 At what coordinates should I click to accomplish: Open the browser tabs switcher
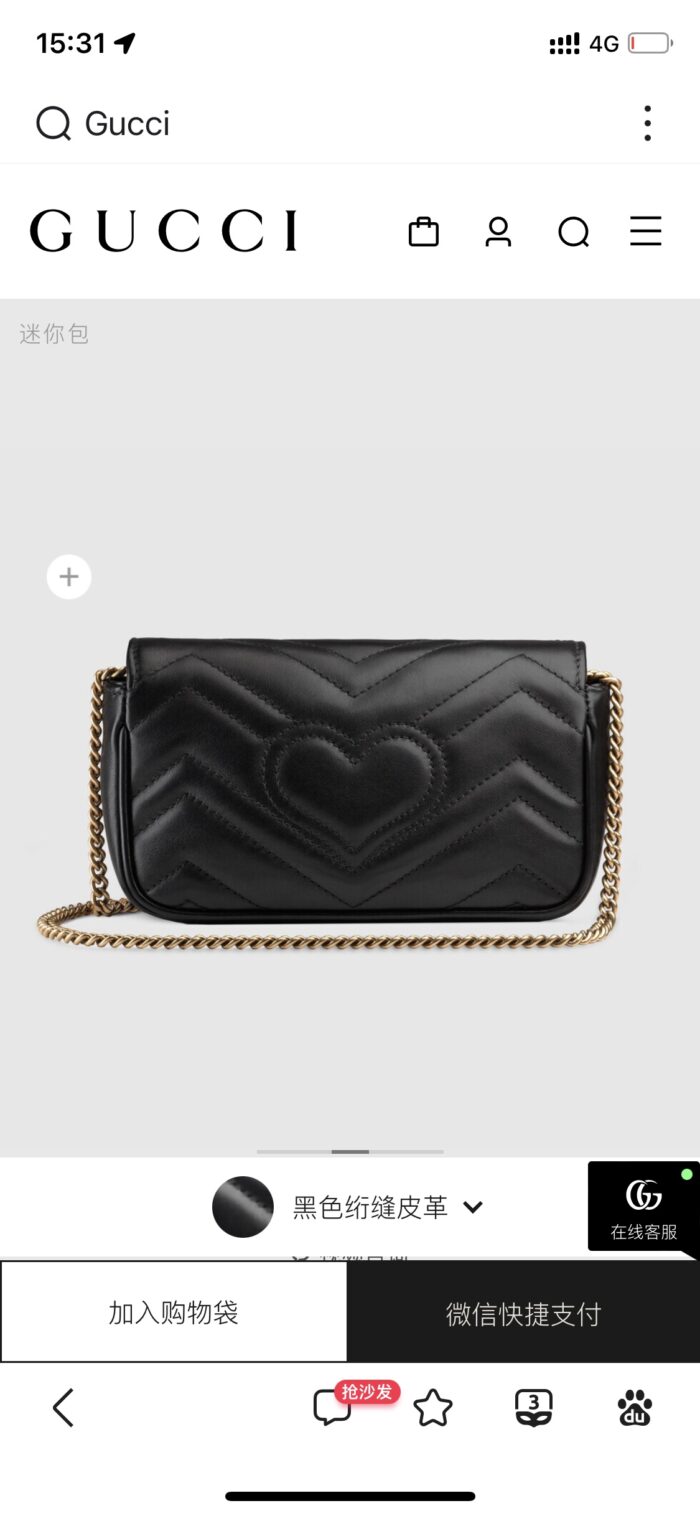[534, 1408]
